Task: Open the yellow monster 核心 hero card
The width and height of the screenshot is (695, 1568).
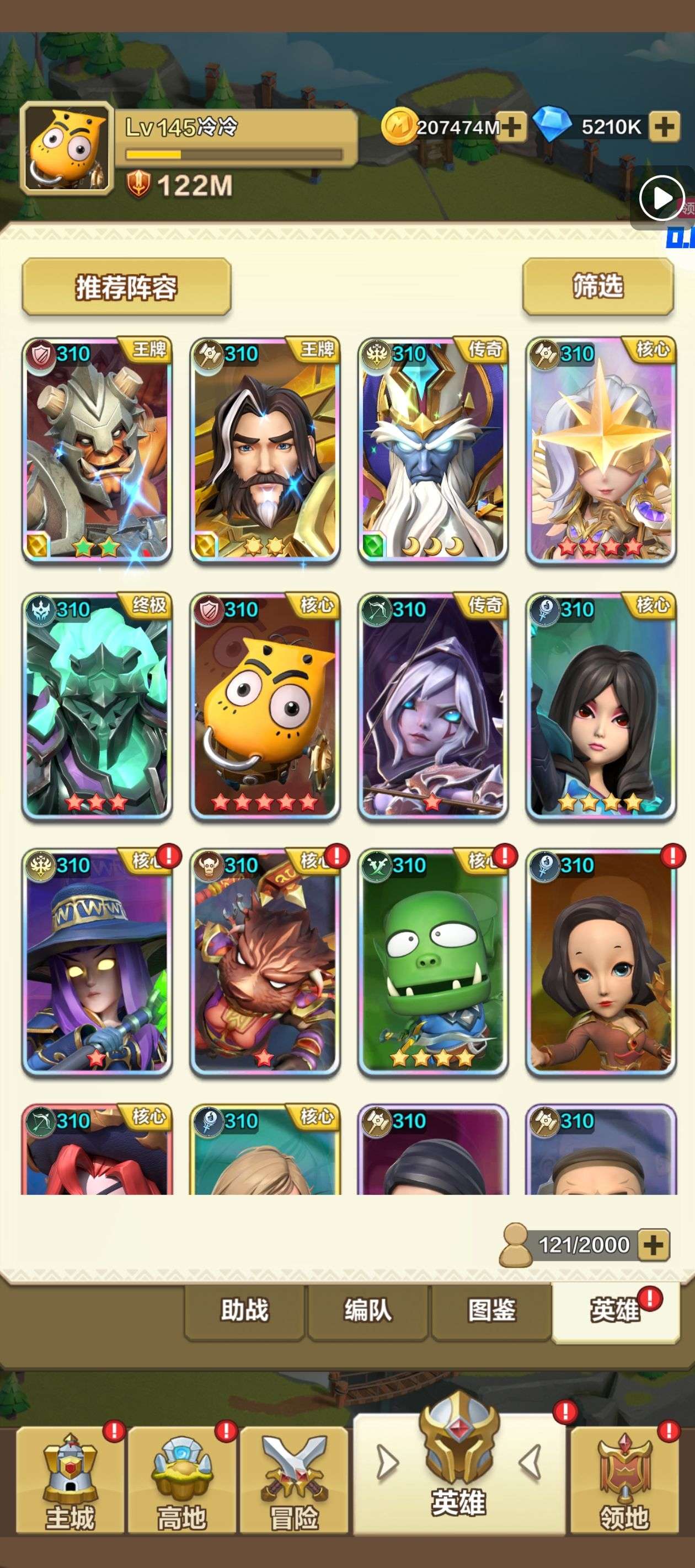Action: point(264,706)
